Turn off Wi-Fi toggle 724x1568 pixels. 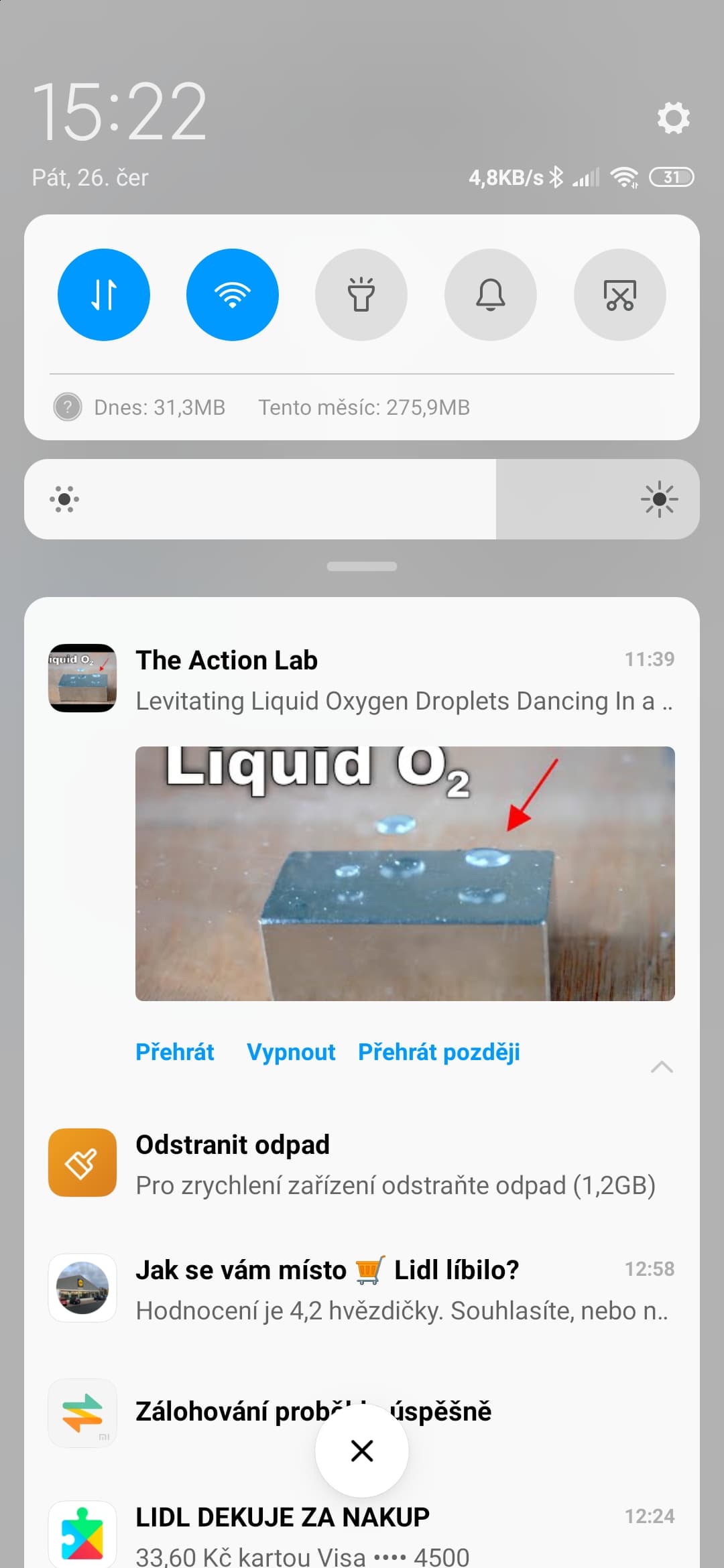233,295
